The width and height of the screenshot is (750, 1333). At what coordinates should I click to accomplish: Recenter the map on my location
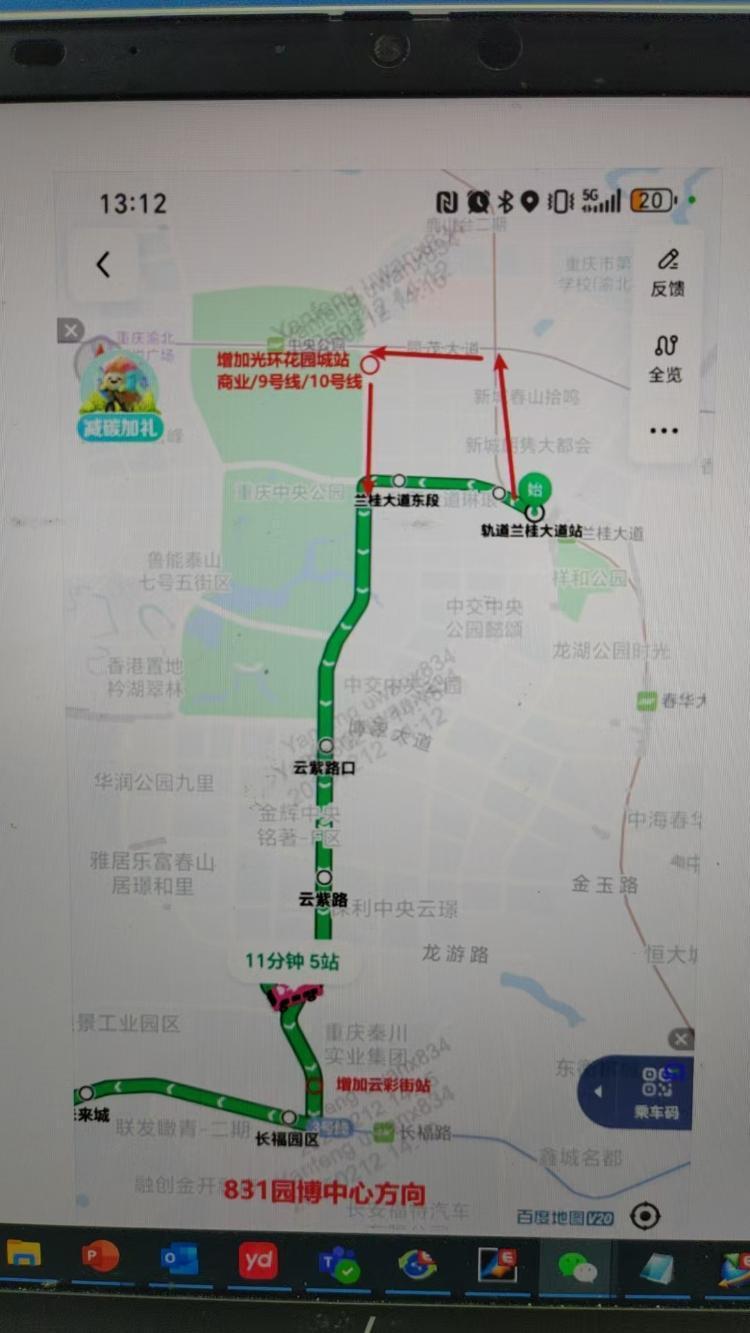pyautogui.click(x=645, y=1216)
